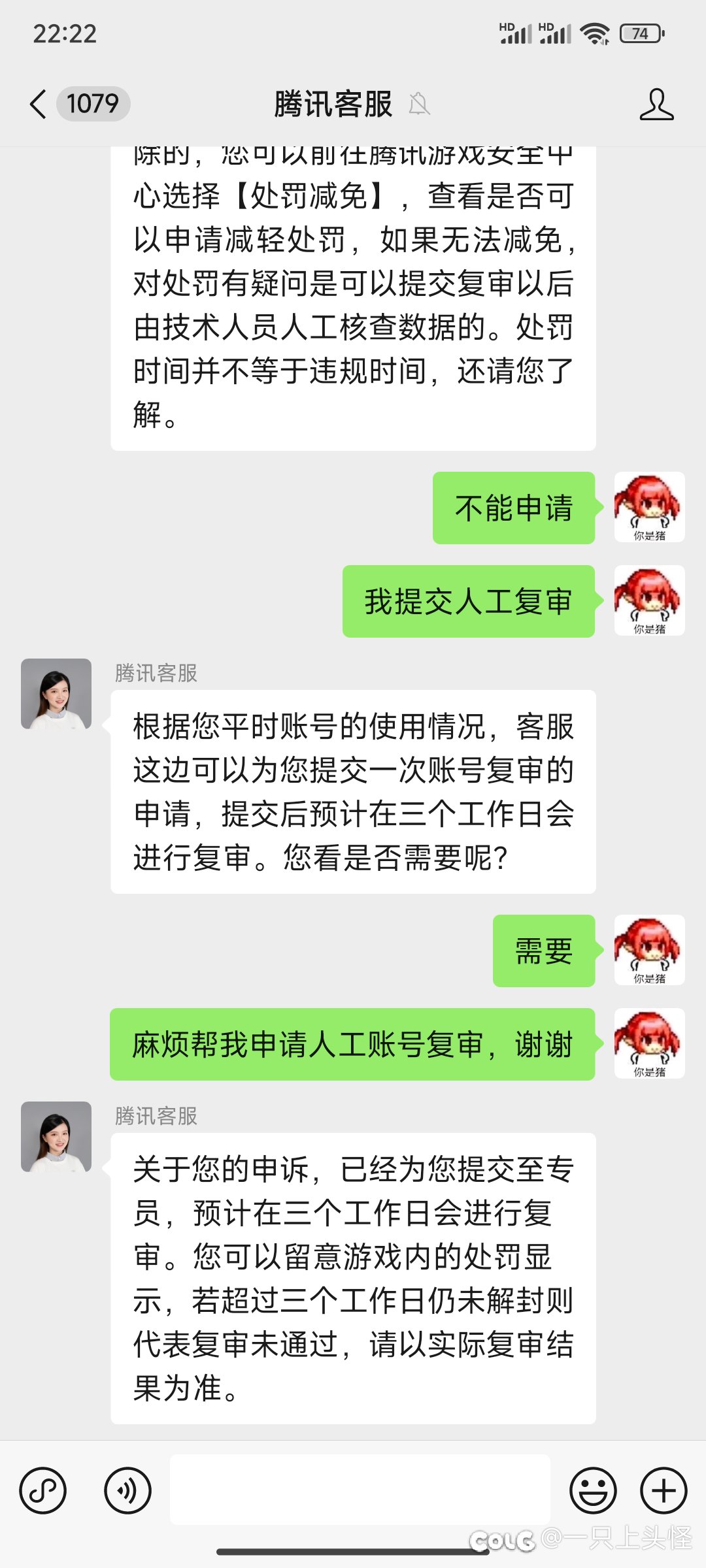Viewport: 706px width, 1568px height.
Task: Open the mini program shortcut icon
Action: 43,1490
